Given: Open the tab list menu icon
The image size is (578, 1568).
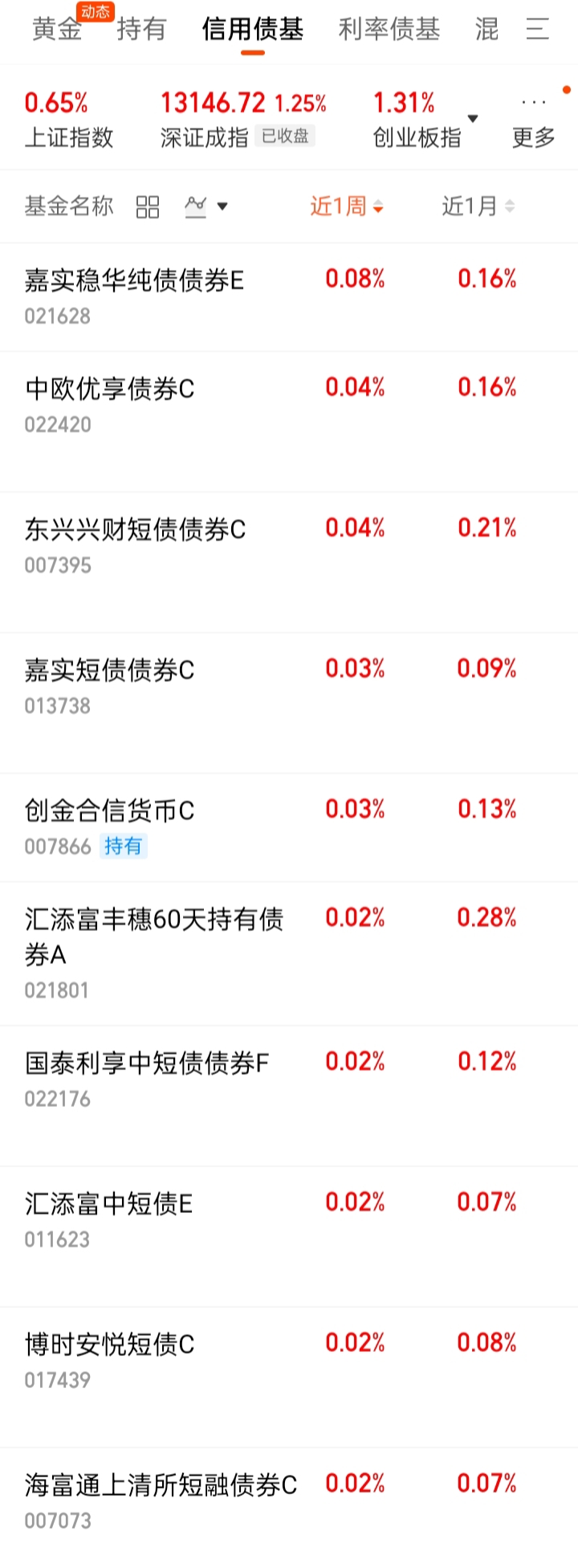Looking at the screenshot, I should [x=537, y=30].
